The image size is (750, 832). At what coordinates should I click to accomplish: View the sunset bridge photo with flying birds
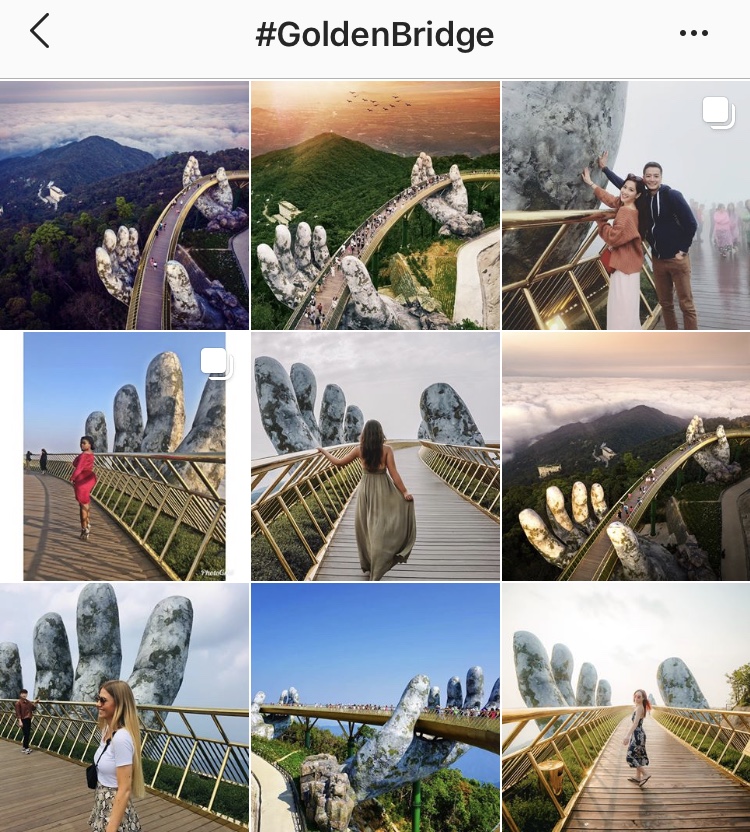(375, 205)
